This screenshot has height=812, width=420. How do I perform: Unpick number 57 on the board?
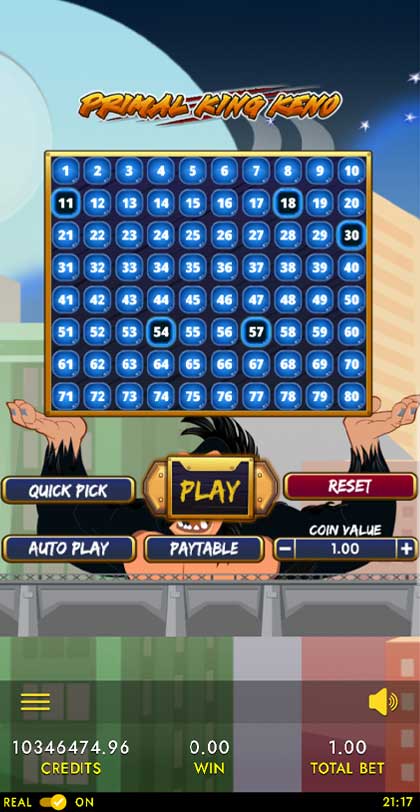click(x=256, y=332)
